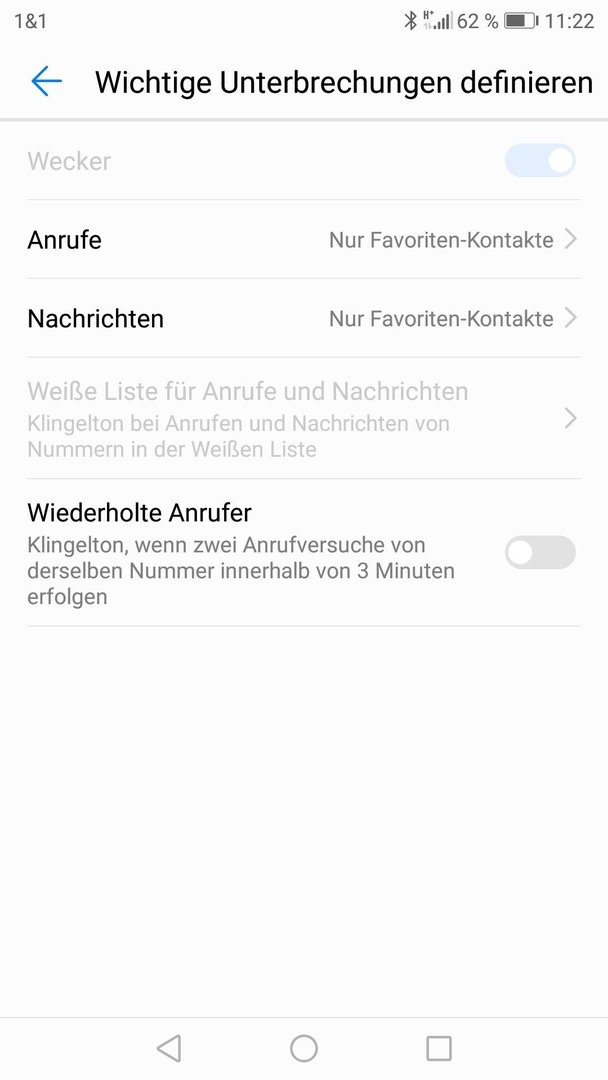Enable the Wiederholte Anrufer switch
The height and width of the screenshot is (1080, 608).
click(x=540, y=552)
